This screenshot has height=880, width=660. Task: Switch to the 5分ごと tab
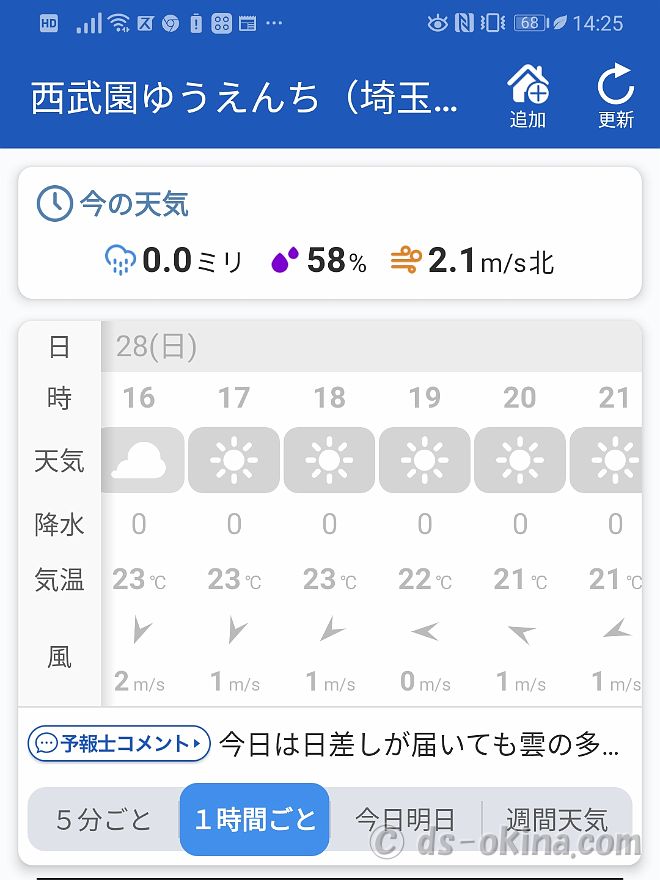(x=104, y=820)
